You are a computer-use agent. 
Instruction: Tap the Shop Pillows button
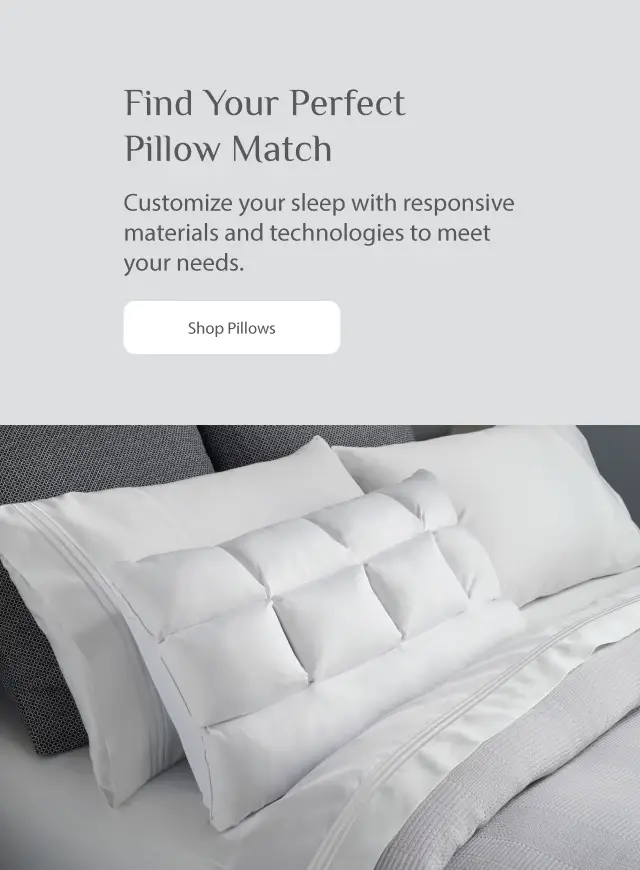pos(231,328)
